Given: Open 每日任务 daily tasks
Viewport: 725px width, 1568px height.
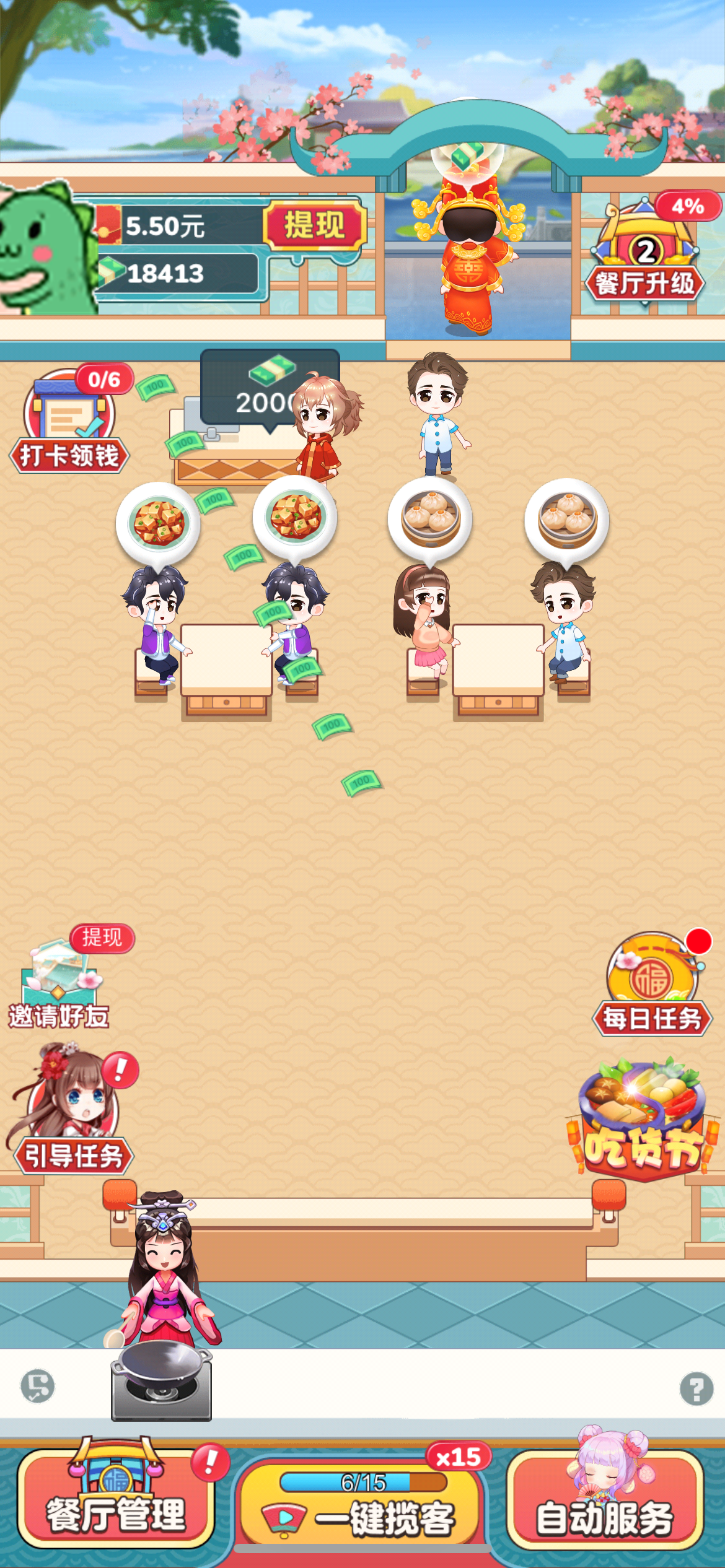Looking at the screenshot, I should tap(652, 983).
